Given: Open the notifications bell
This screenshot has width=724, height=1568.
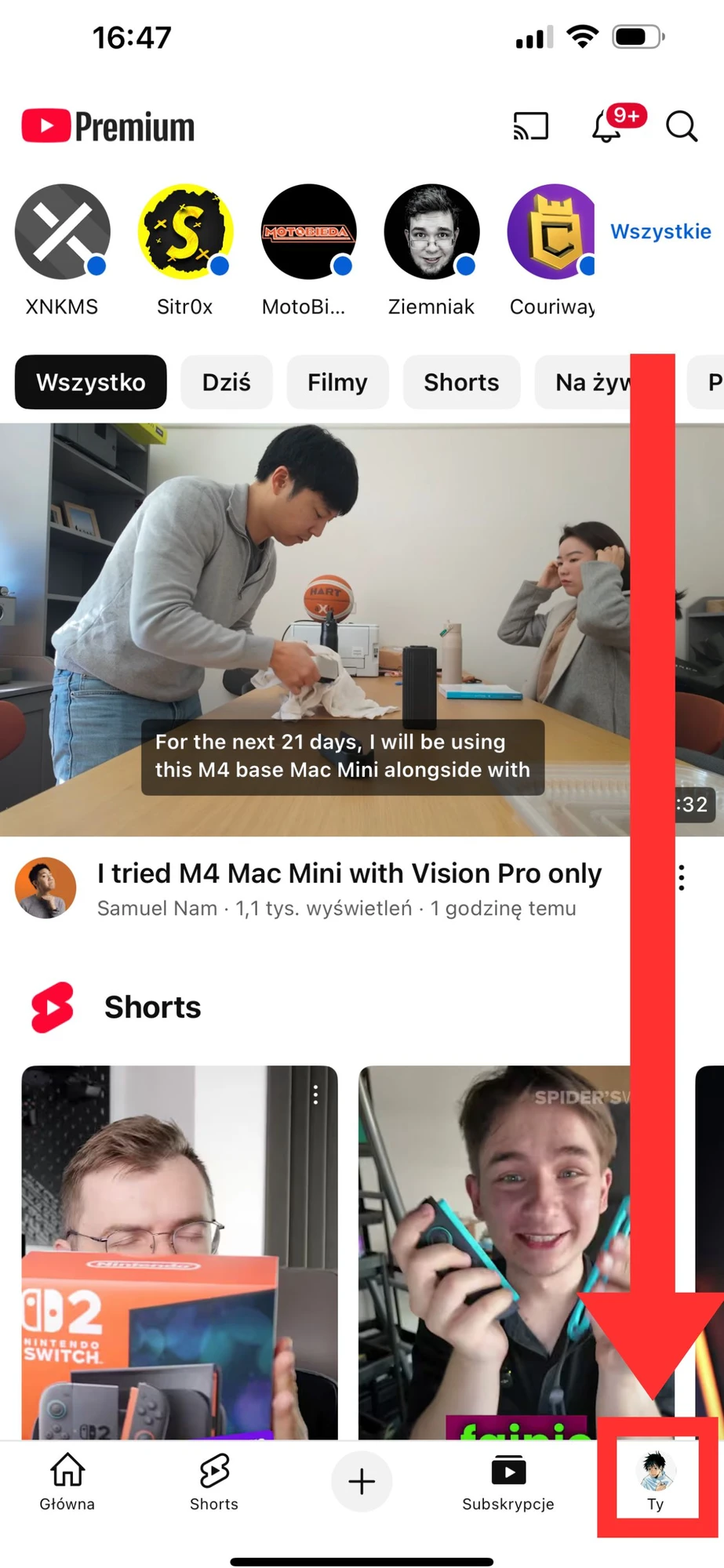Looking at the screenshot, I should (607, 126).
